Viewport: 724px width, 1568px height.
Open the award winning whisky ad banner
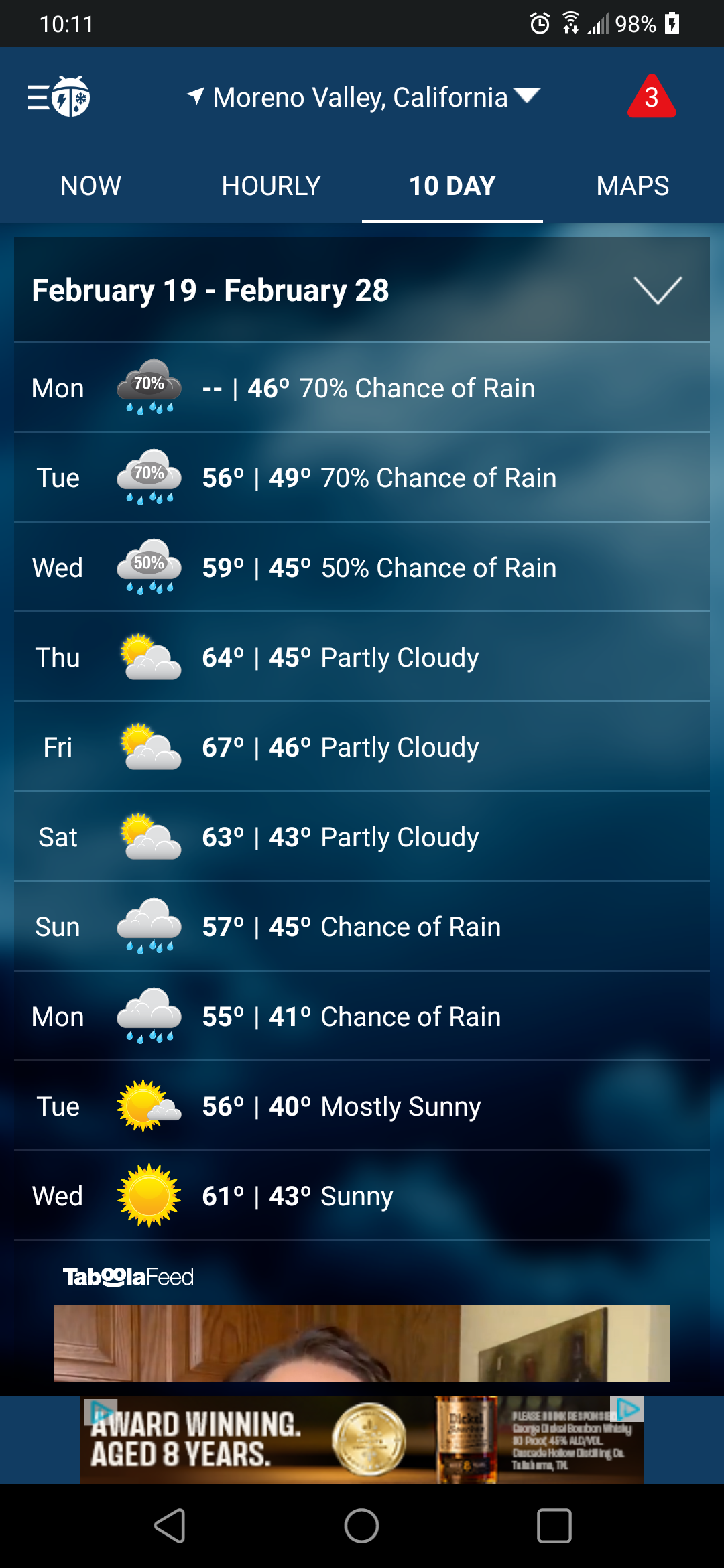pos(362,1439)
